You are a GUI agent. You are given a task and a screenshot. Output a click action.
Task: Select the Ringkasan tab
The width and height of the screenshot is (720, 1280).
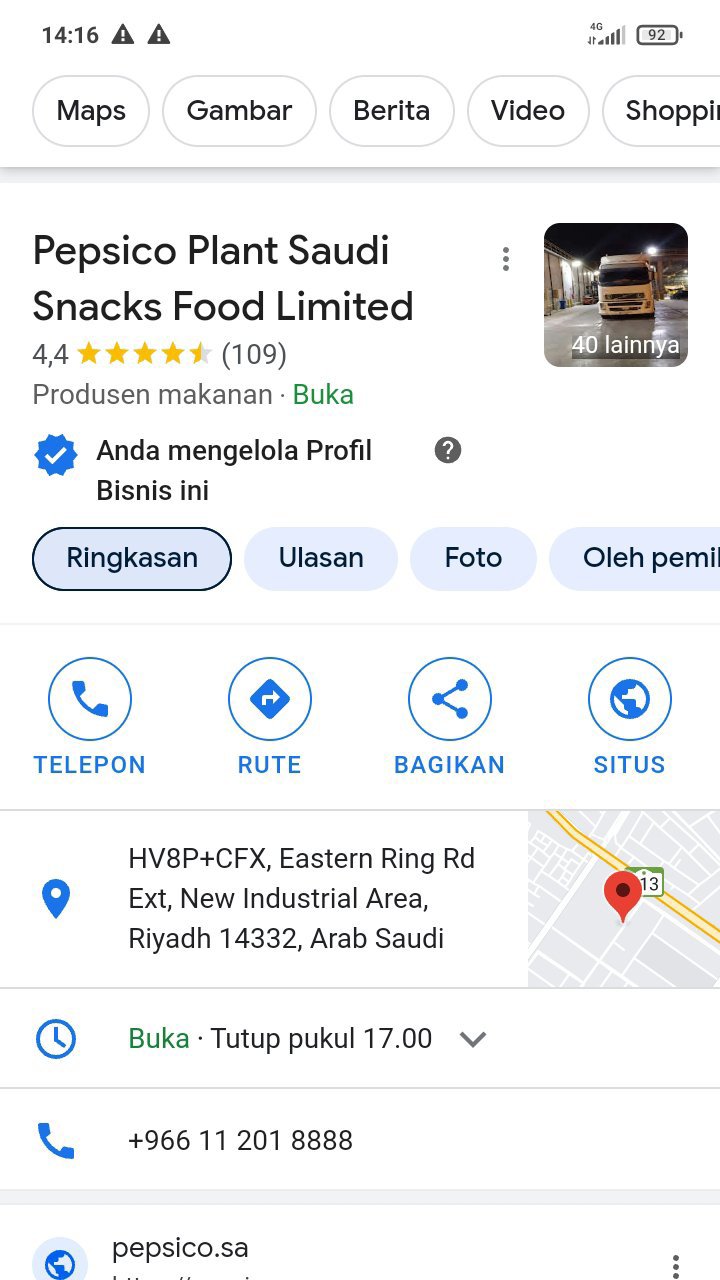pyautogui.click(x=132, y=558)
